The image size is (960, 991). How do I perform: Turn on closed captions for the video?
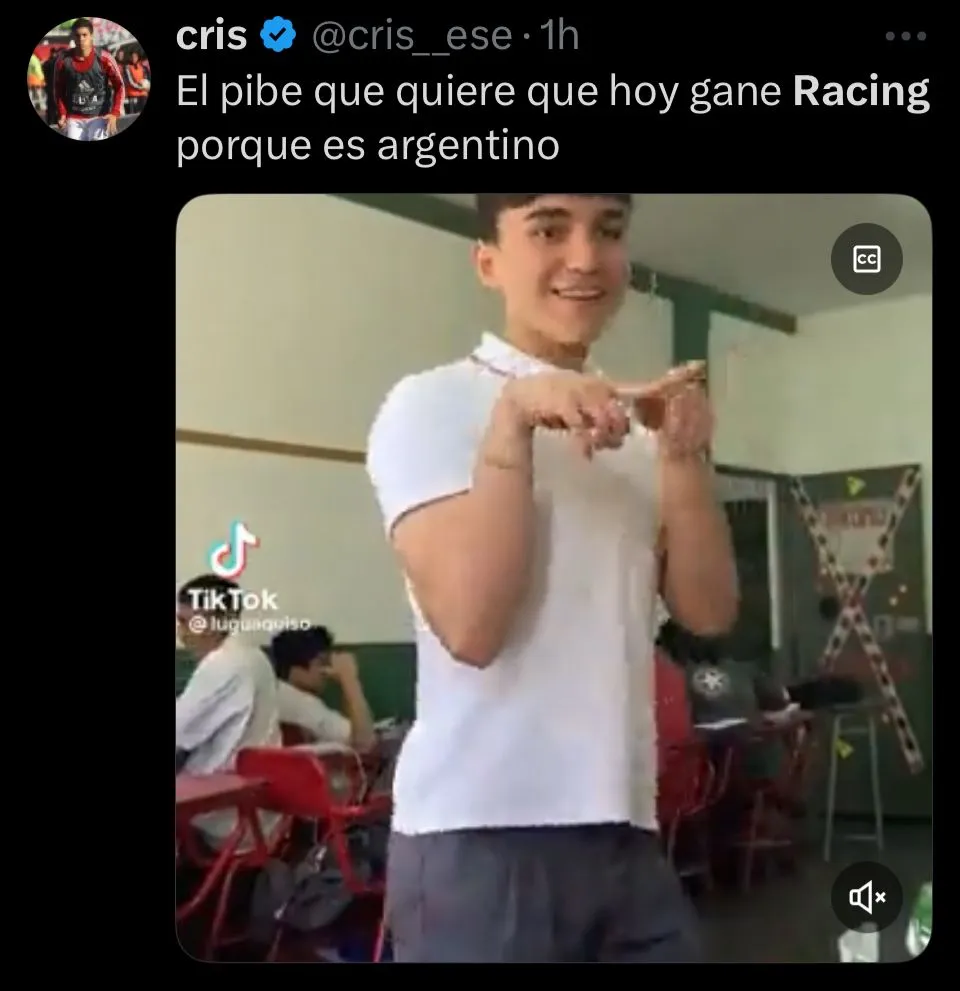click(x=866, y=260)
